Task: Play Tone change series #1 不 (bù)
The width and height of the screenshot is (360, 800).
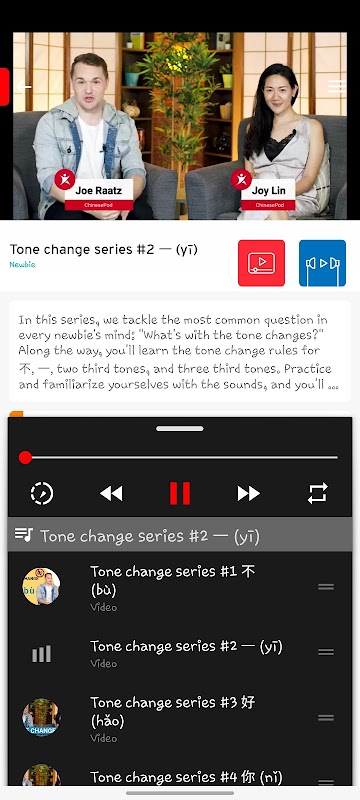Action: 180,587
